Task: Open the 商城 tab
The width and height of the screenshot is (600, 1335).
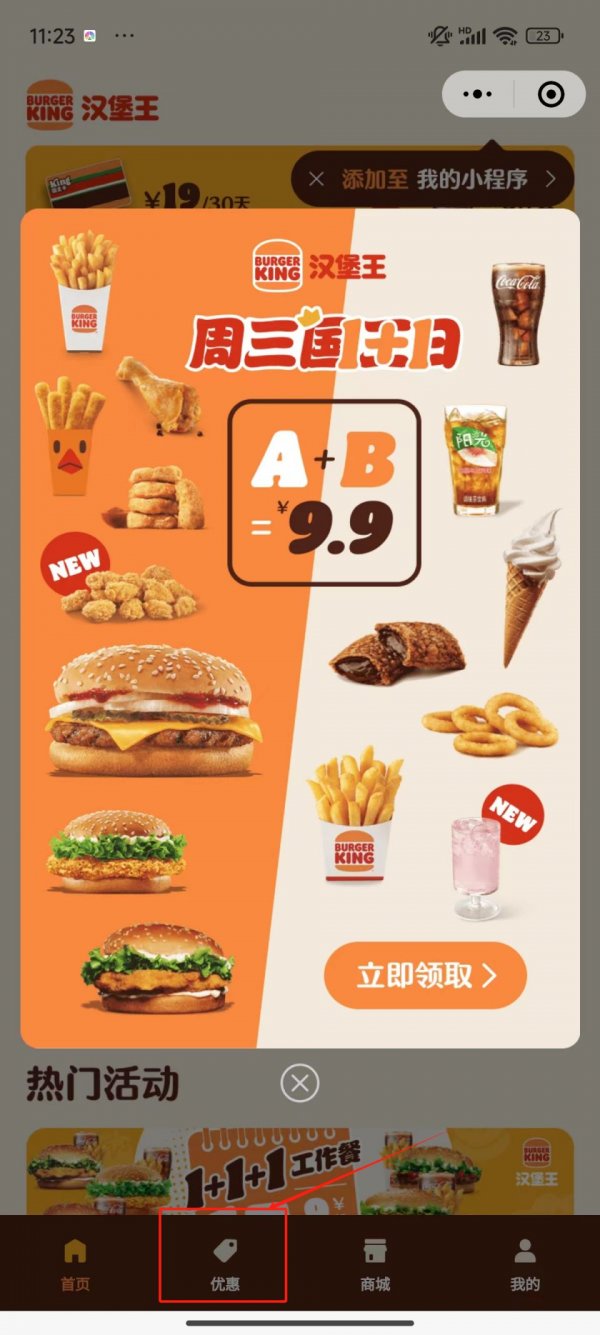Action: click(375, 1263)
